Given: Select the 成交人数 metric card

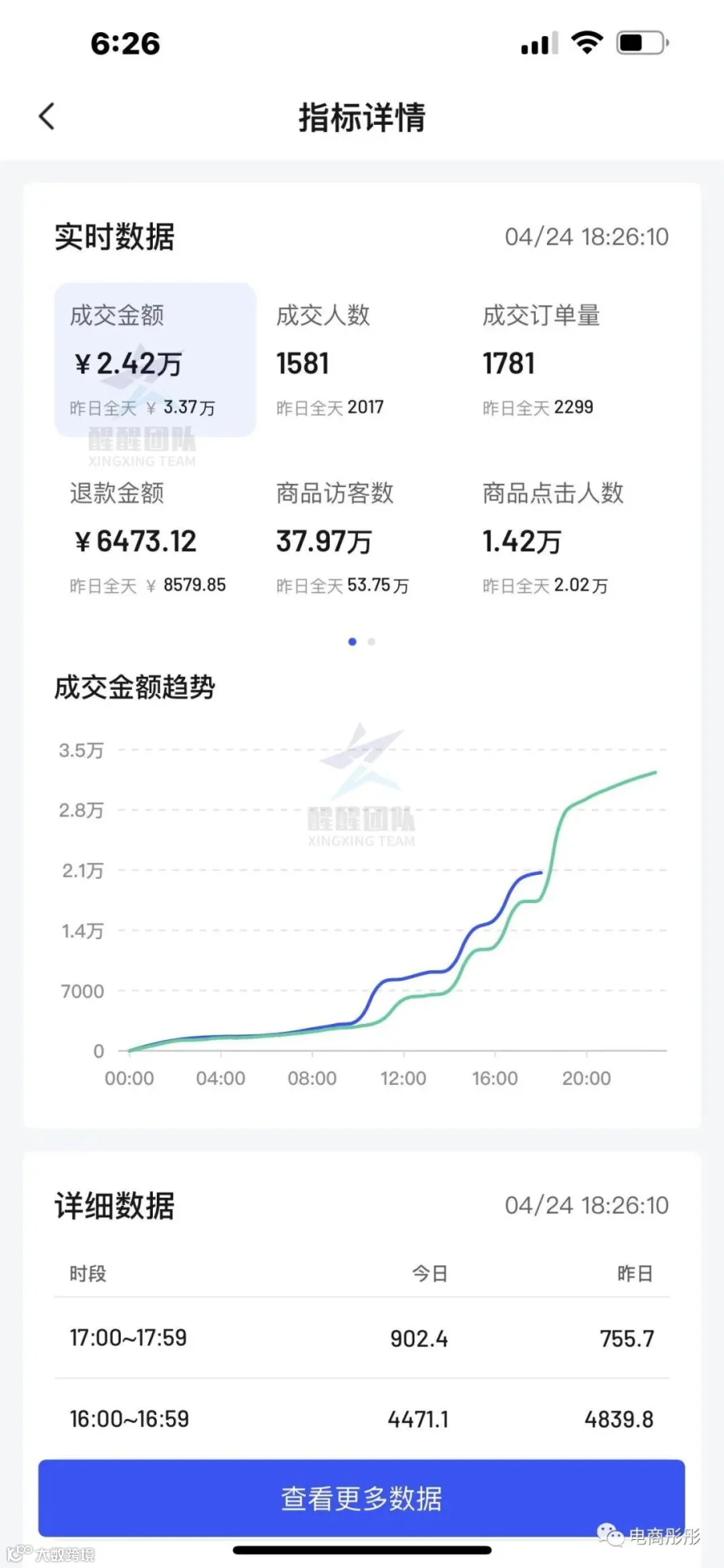Looking at the screenshot, I should (x=362, y=360).
